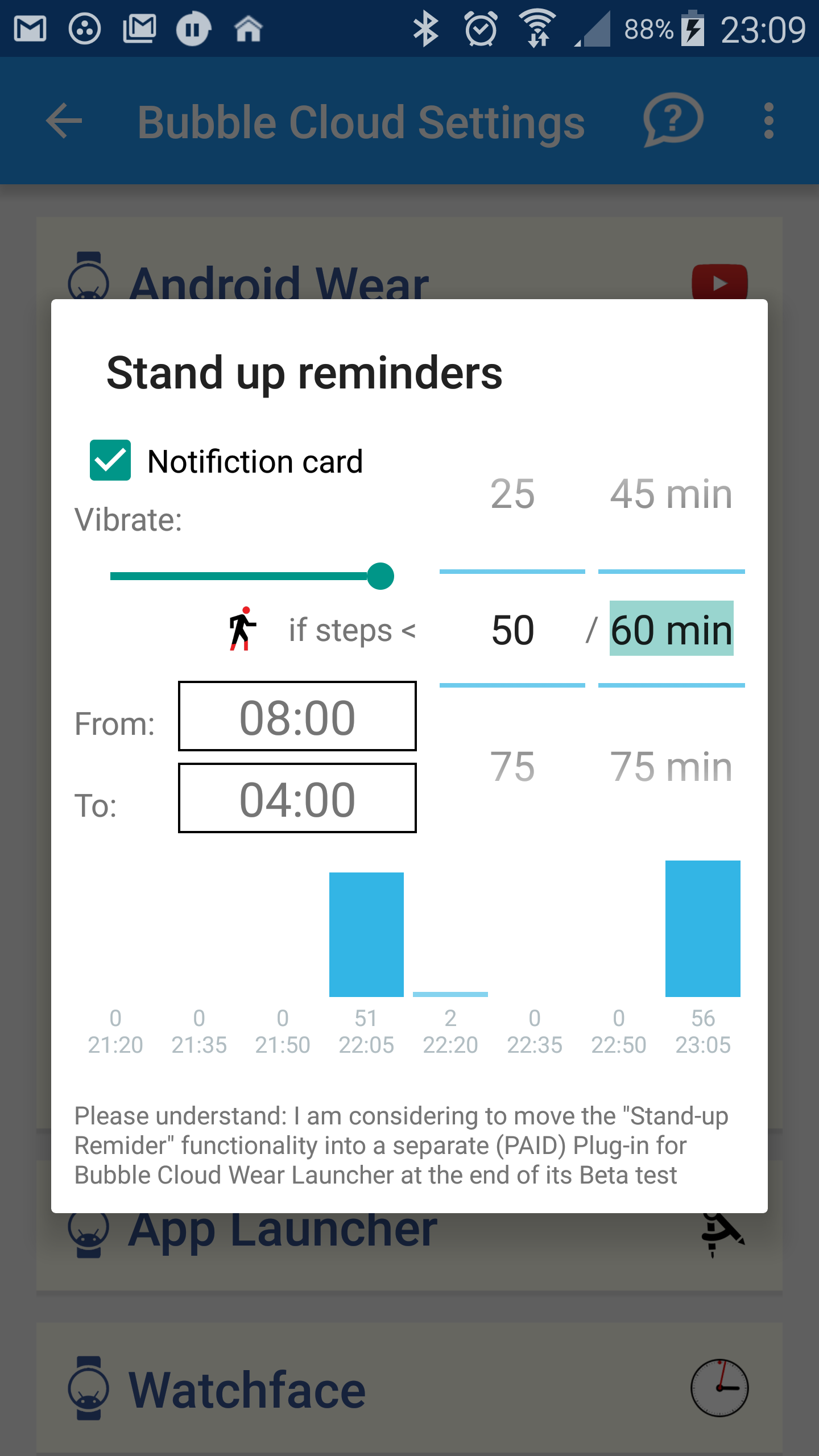This screenshot has height=1456, width=819.
Task: Choose 75 min in the interval picker
Action: click(x=671, y=767)
